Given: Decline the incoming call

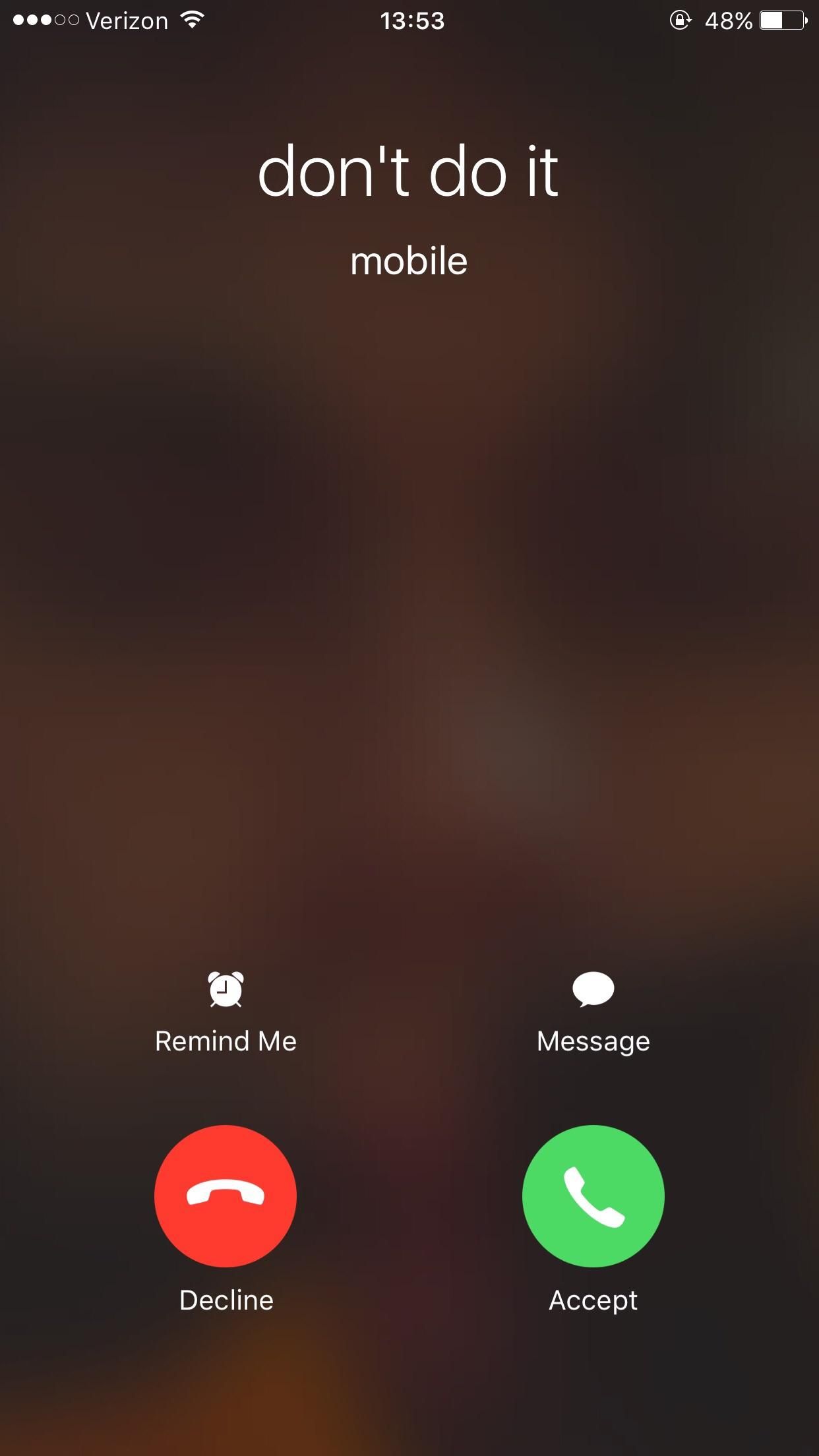Looking at the screenshot, I should 226,1196.
